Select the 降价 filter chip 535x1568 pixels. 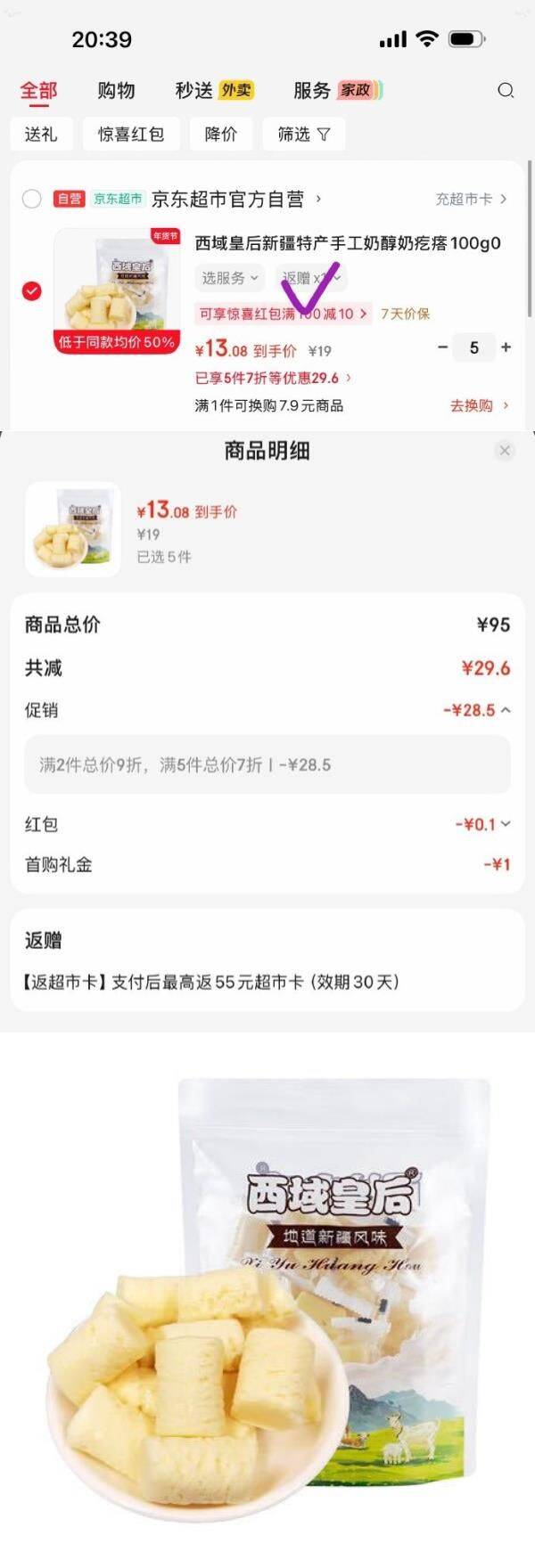click(x=221, y=135)
